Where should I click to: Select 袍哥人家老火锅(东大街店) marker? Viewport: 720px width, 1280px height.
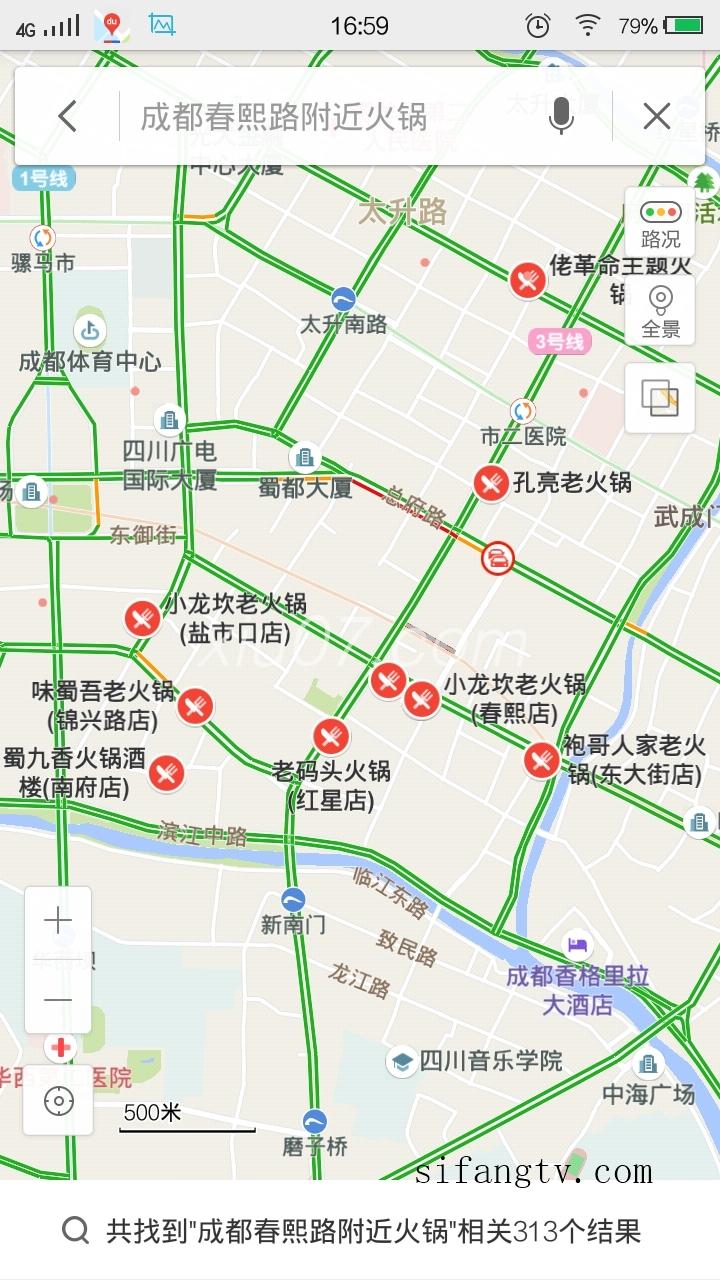click(x=542, y=761)
